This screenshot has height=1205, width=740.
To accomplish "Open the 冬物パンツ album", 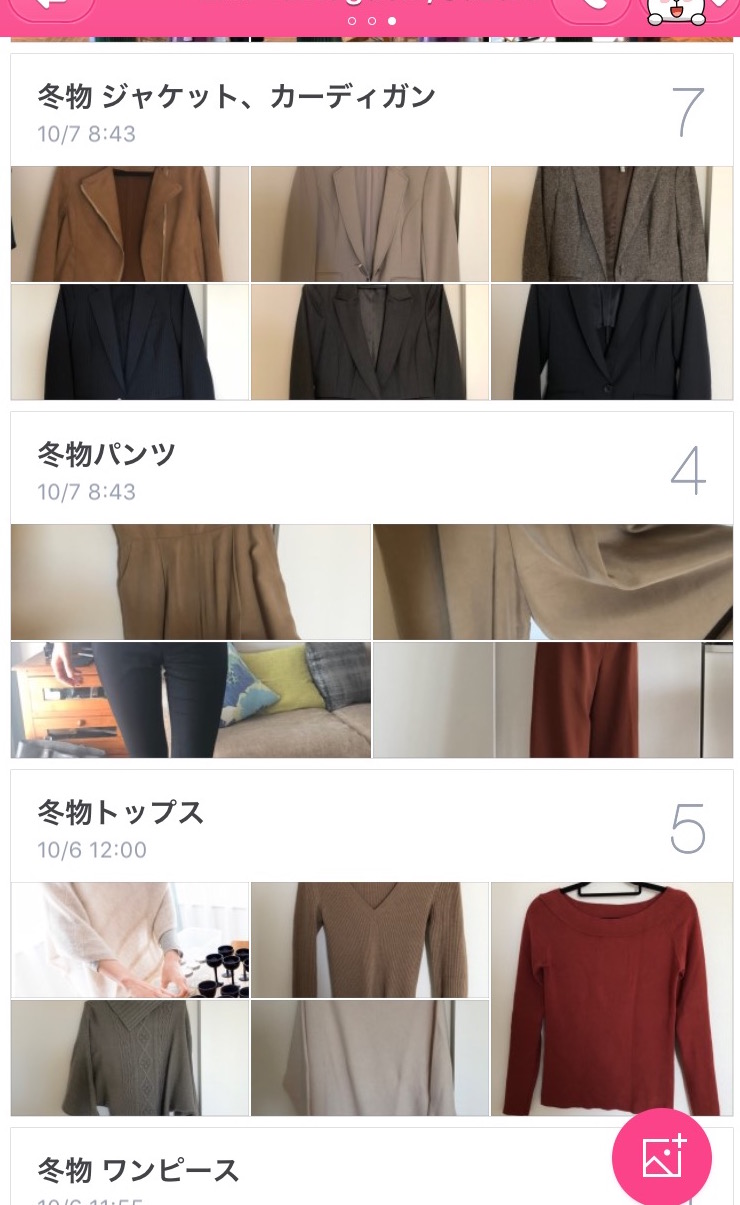I will [x=107, y=455].
